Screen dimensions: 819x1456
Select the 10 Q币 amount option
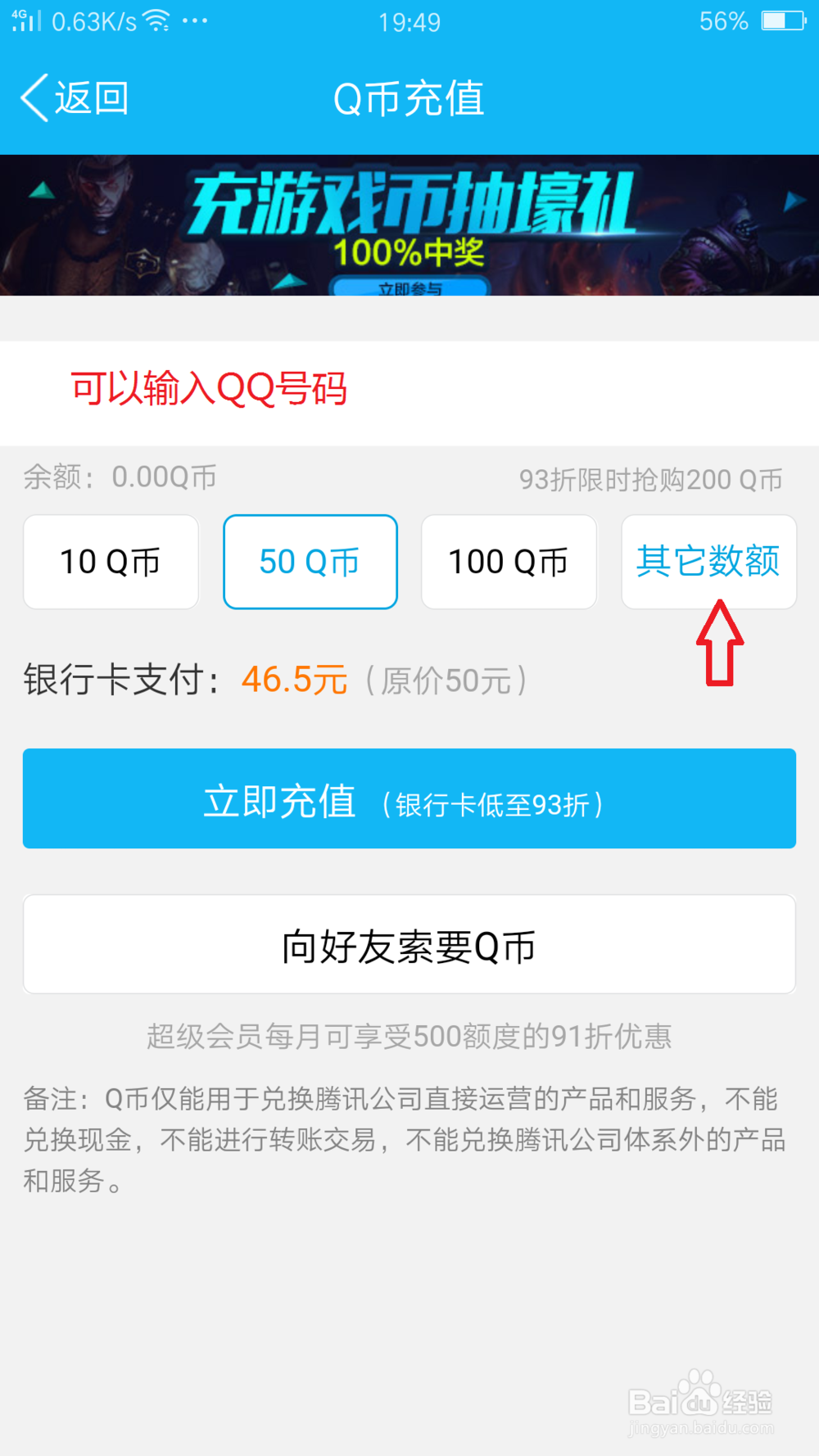[x=111, y=562]
